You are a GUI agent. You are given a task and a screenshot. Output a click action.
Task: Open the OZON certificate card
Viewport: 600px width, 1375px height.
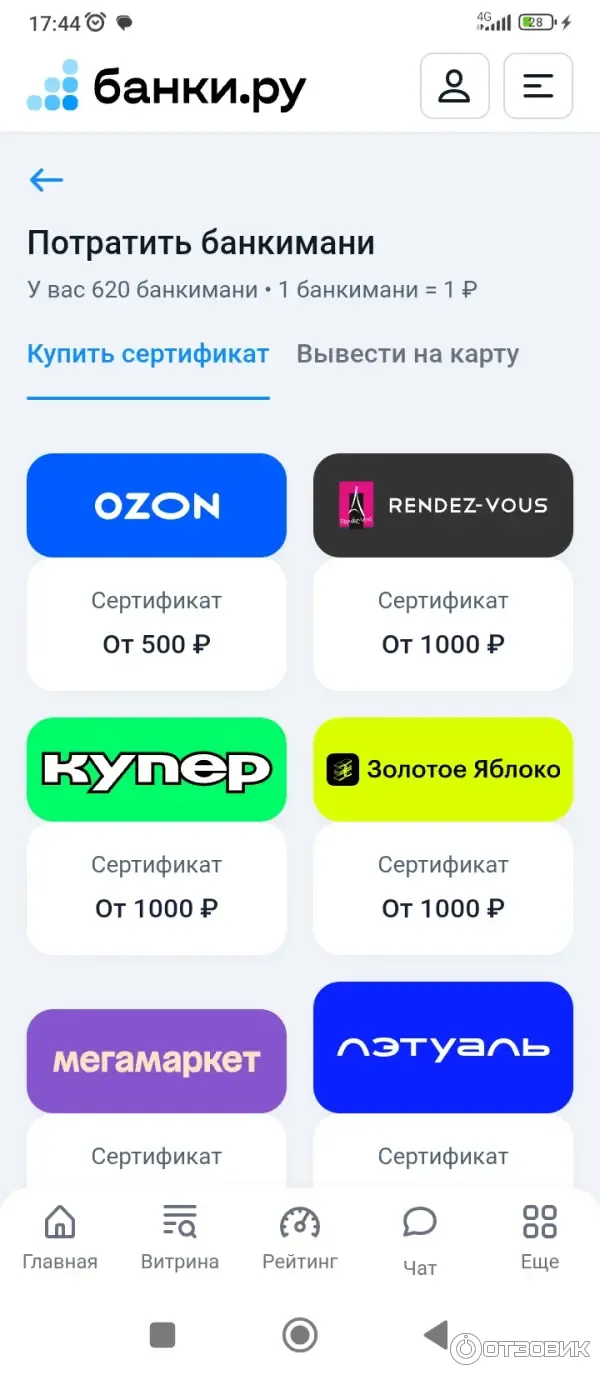(x=156, y=570)
